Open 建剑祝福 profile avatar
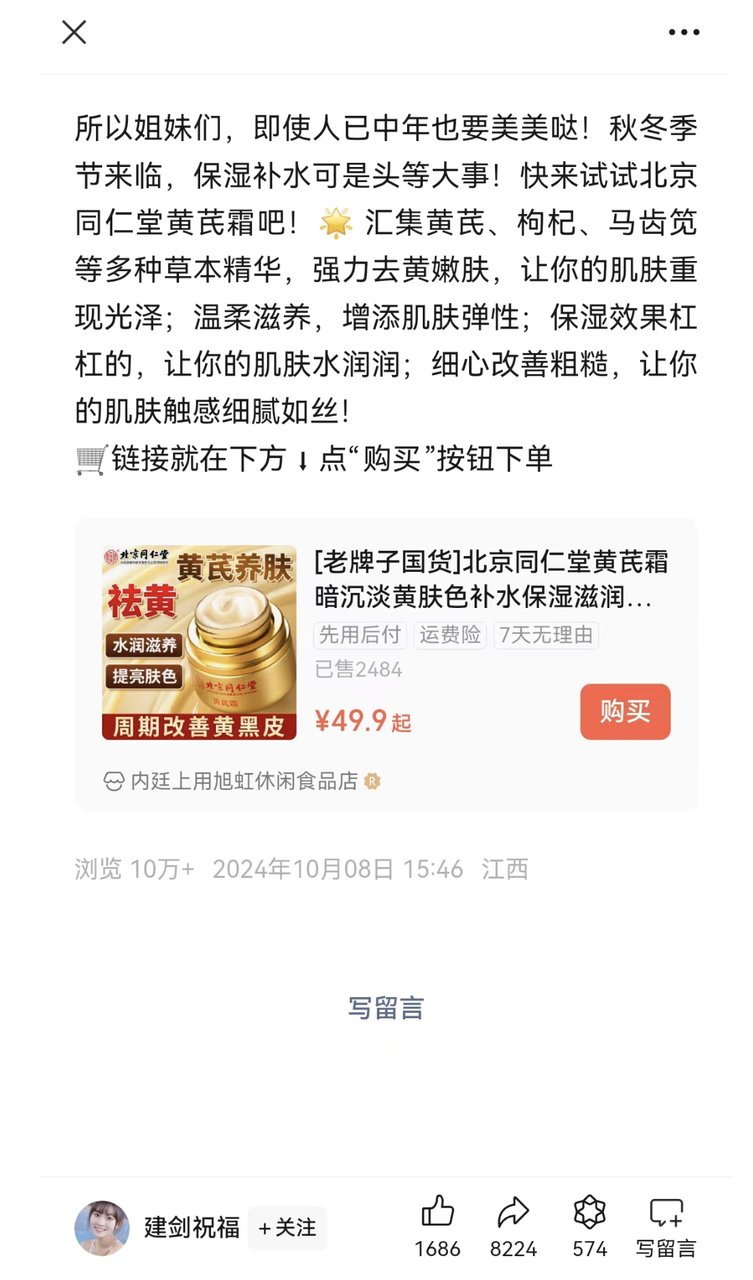The height and width of the screenshot is (1280, 753). pos(102,1228)
